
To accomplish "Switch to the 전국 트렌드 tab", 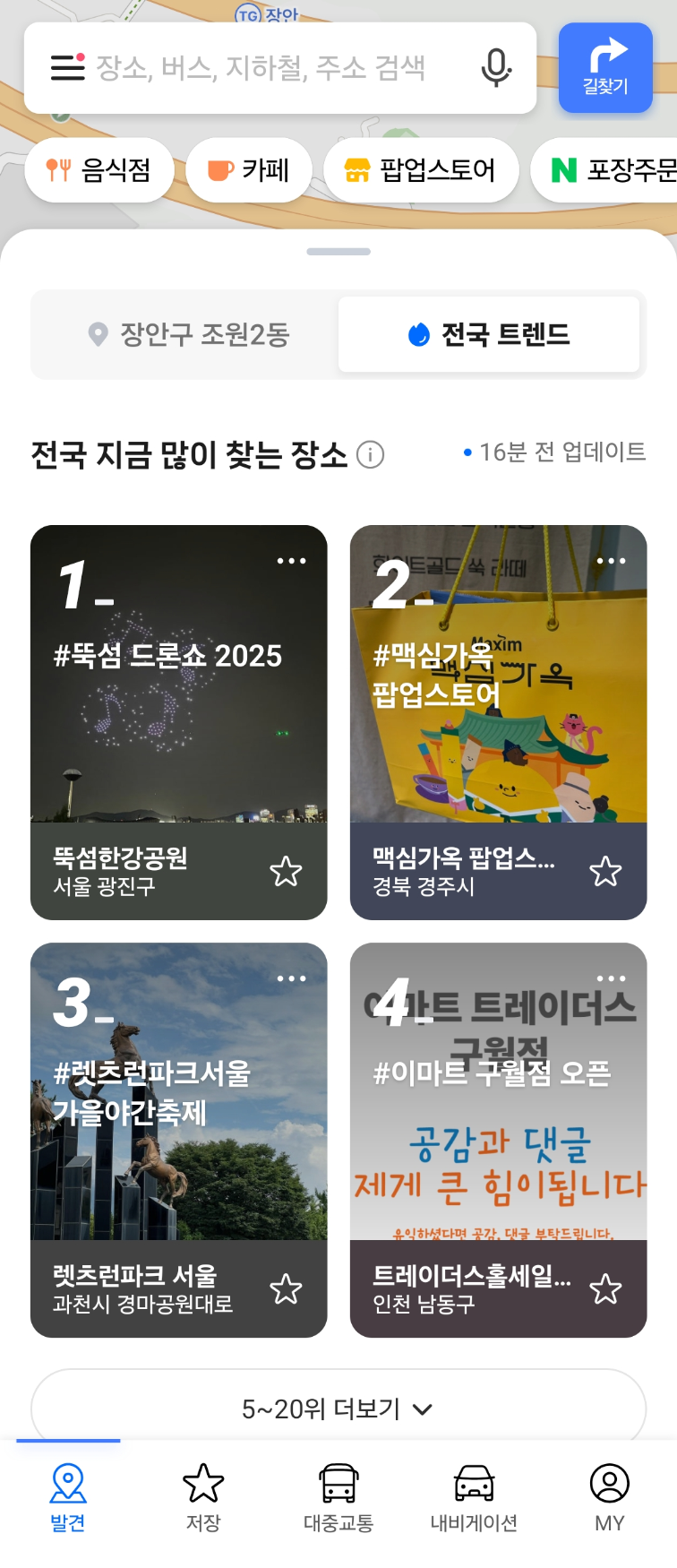I will (x=489, y=334).
